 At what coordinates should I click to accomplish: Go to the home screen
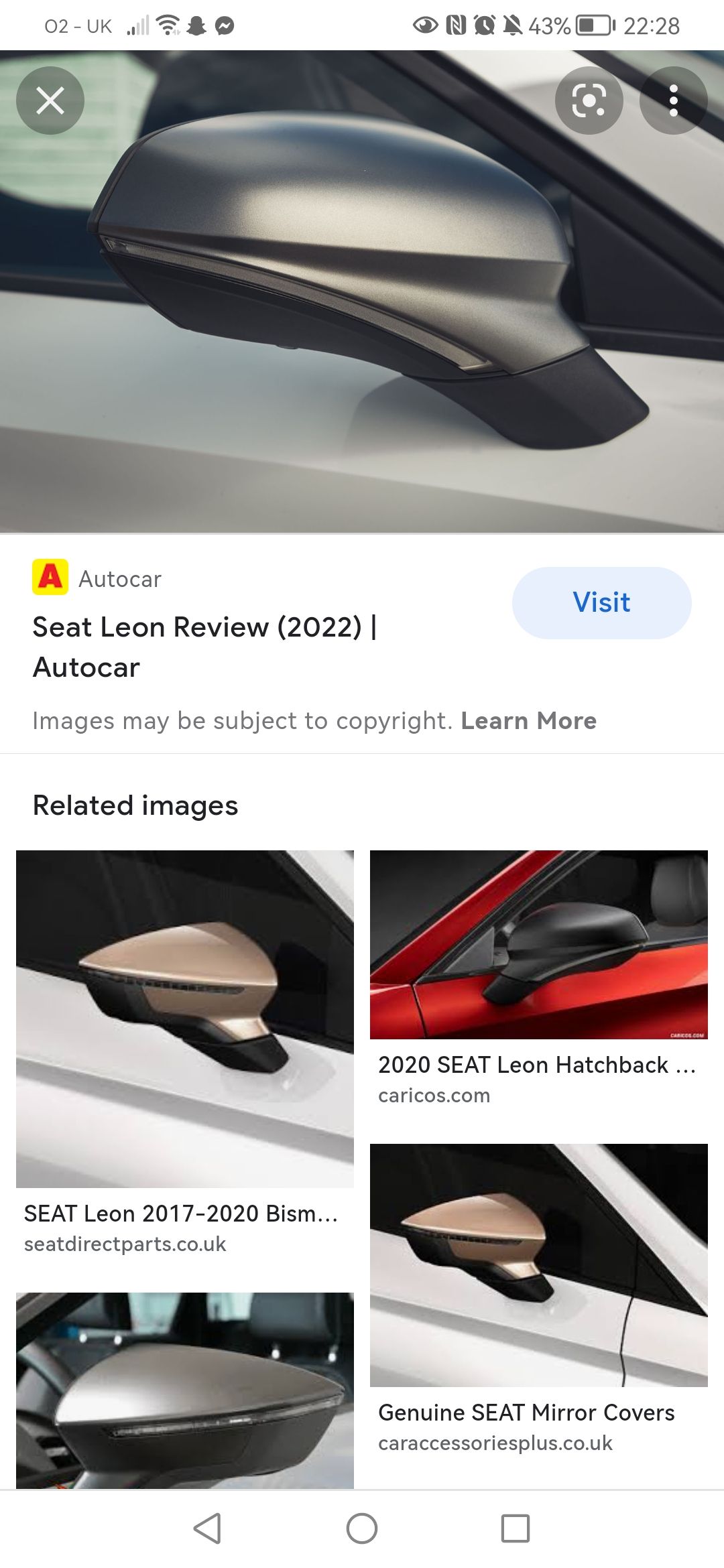362,1528
